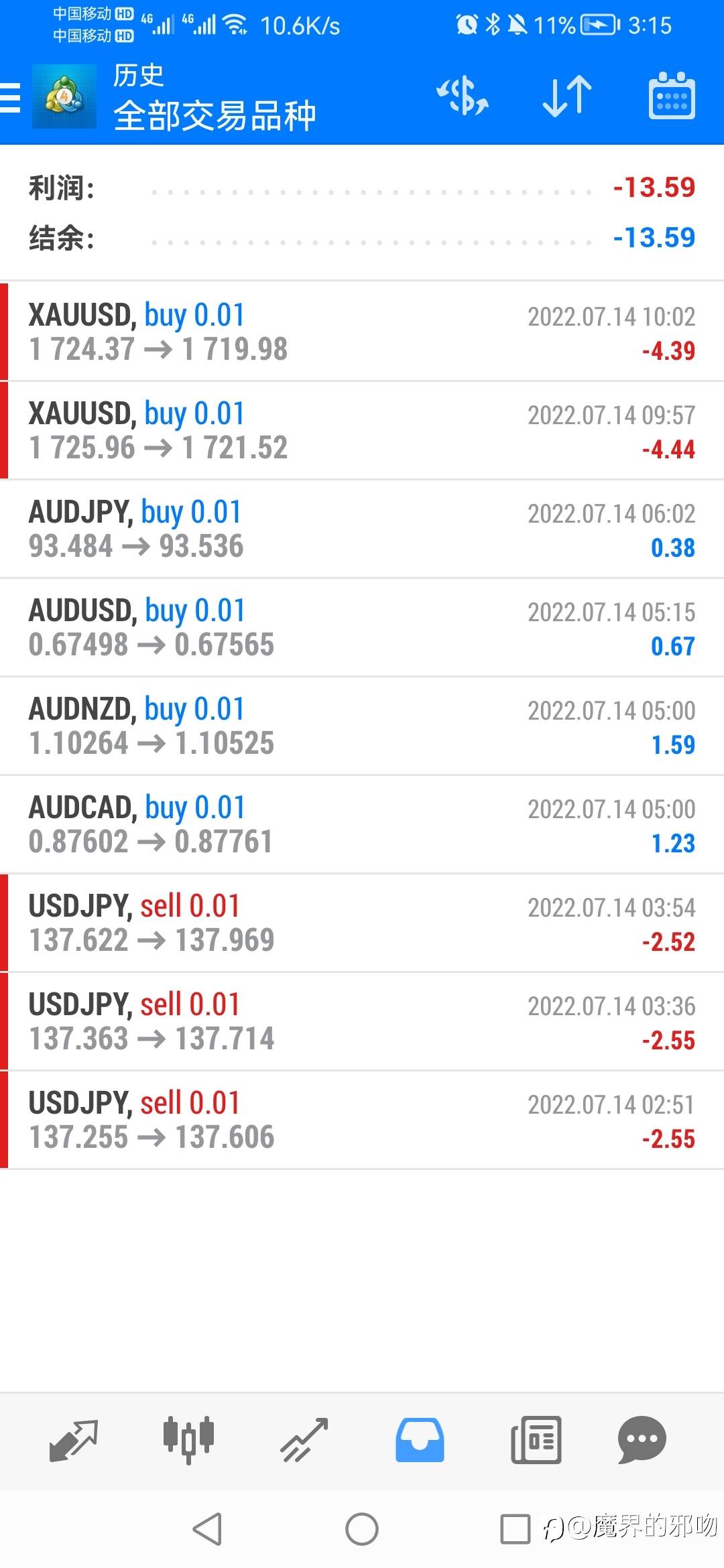This screenshot has width=724, height=1568.
Task: Open the XAUUSD trade from 10:02
Action: click(x=362, y=332)
